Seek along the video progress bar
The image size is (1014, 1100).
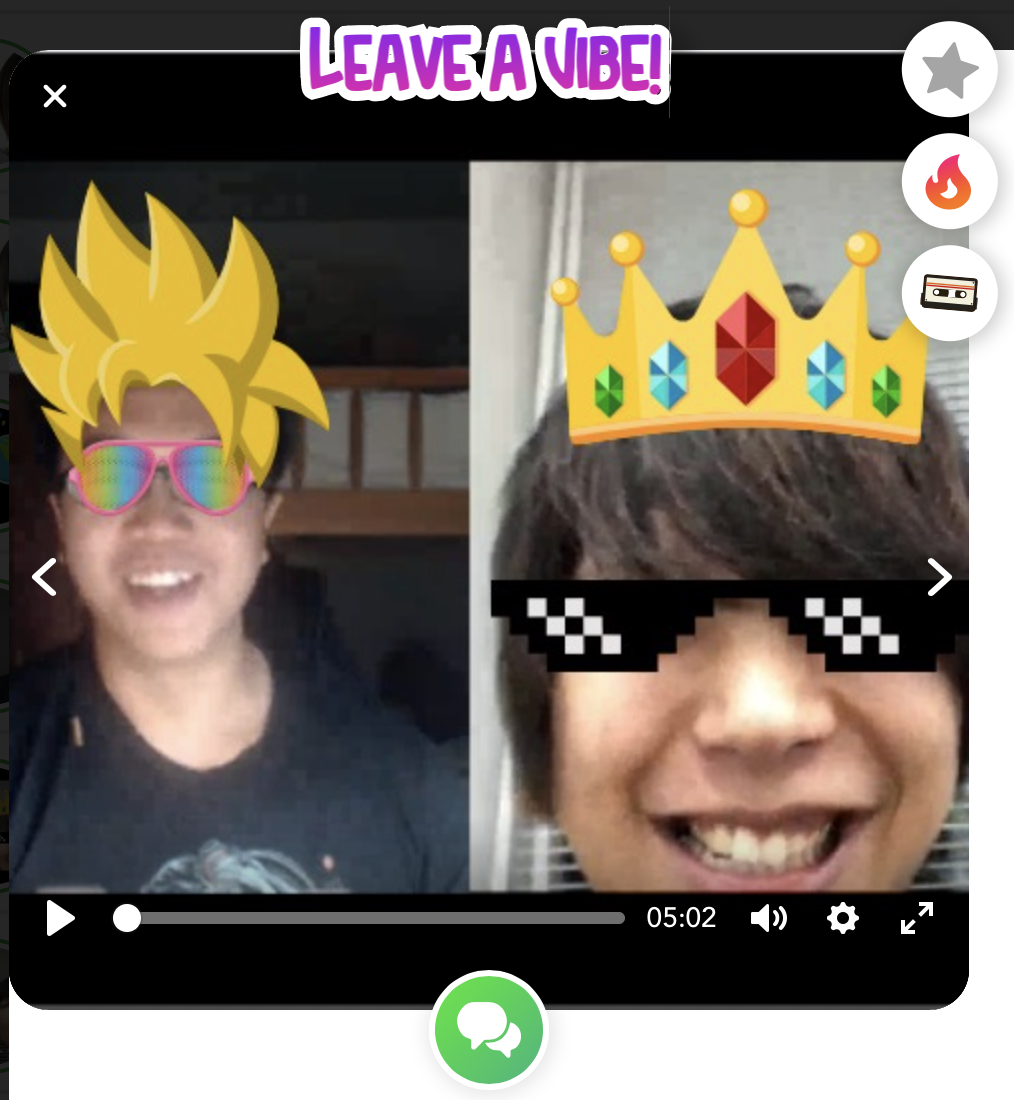coord(375,918)
